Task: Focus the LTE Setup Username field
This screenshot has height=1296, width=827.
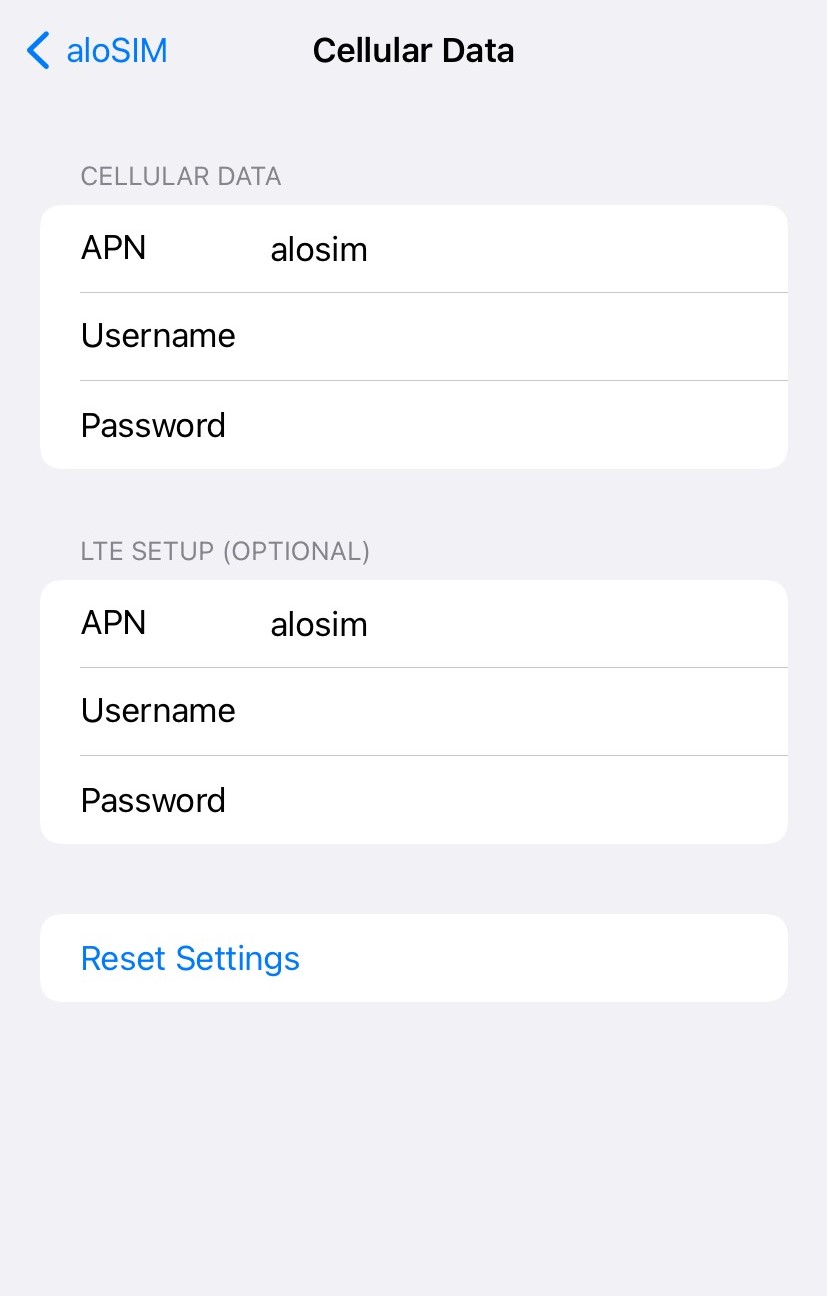Action: [500, 711]
